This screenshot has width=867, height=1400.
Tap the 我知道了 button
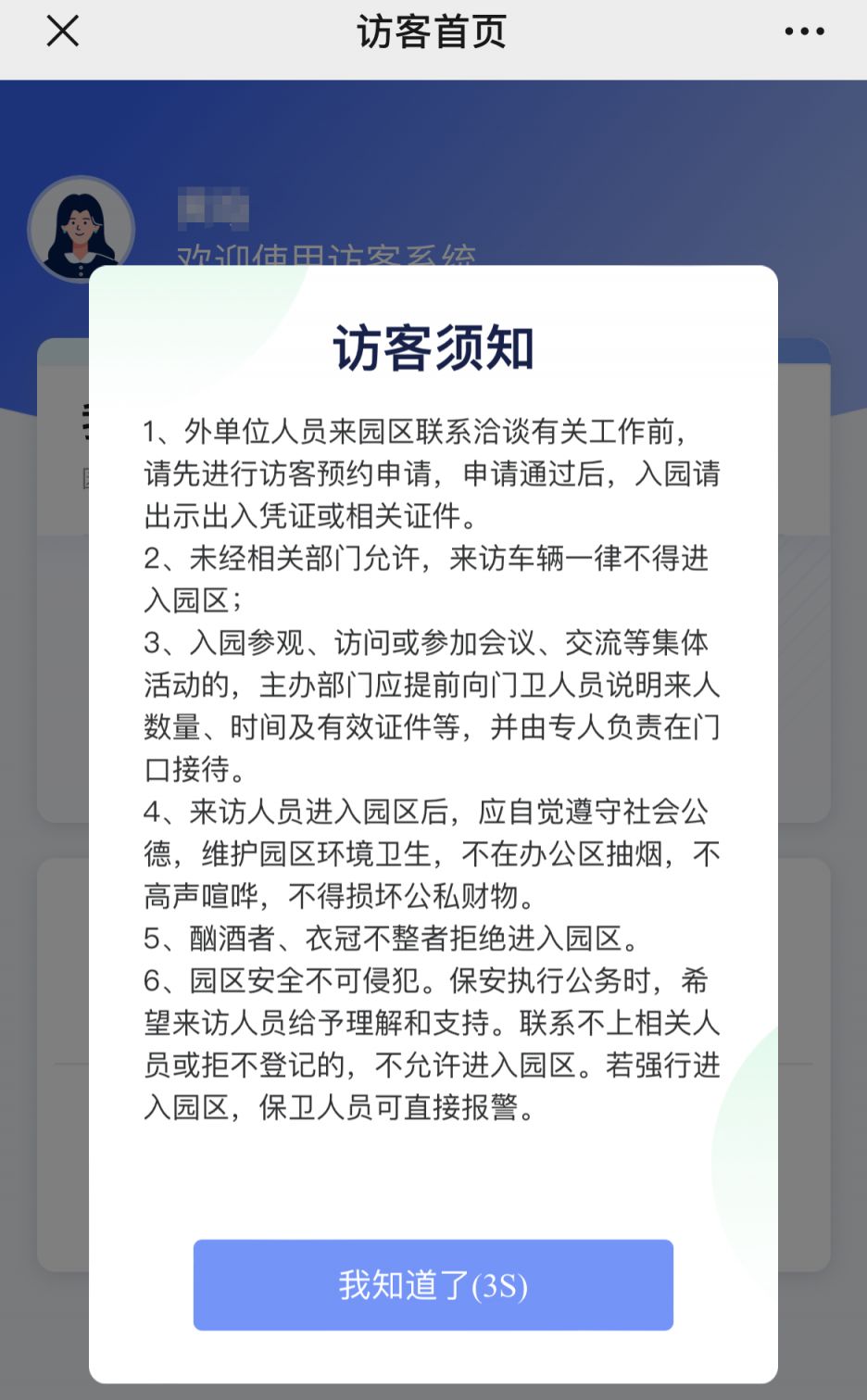433,1284
